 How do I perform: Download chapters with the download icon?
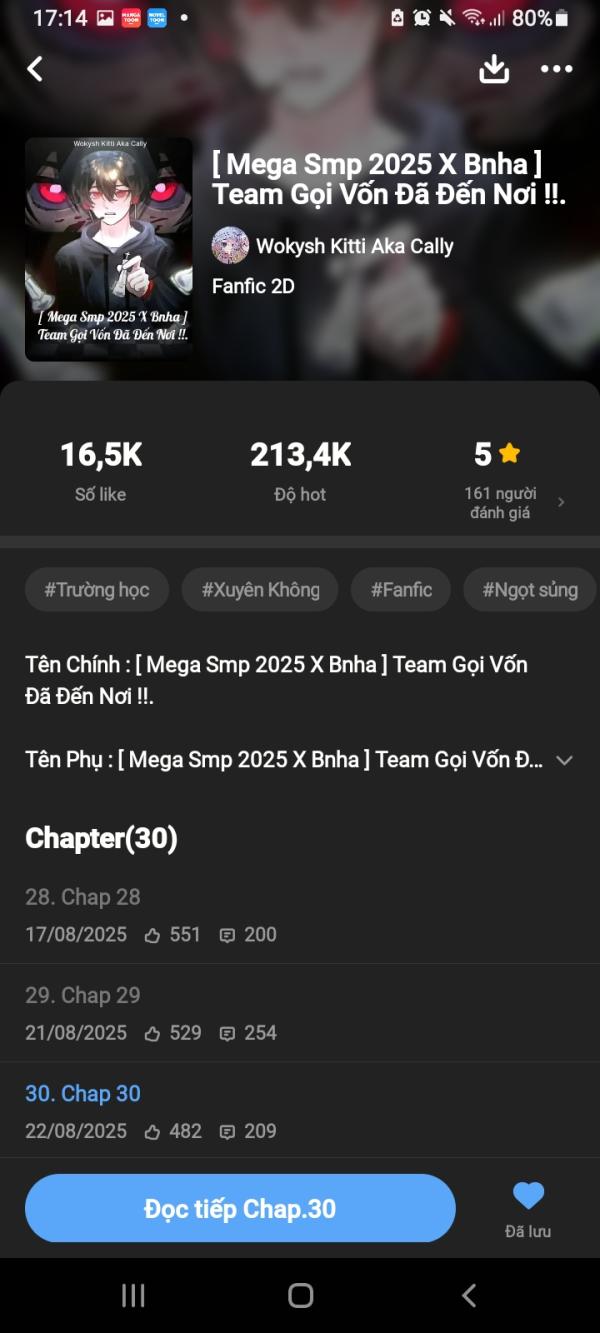(x=494, y=69)
